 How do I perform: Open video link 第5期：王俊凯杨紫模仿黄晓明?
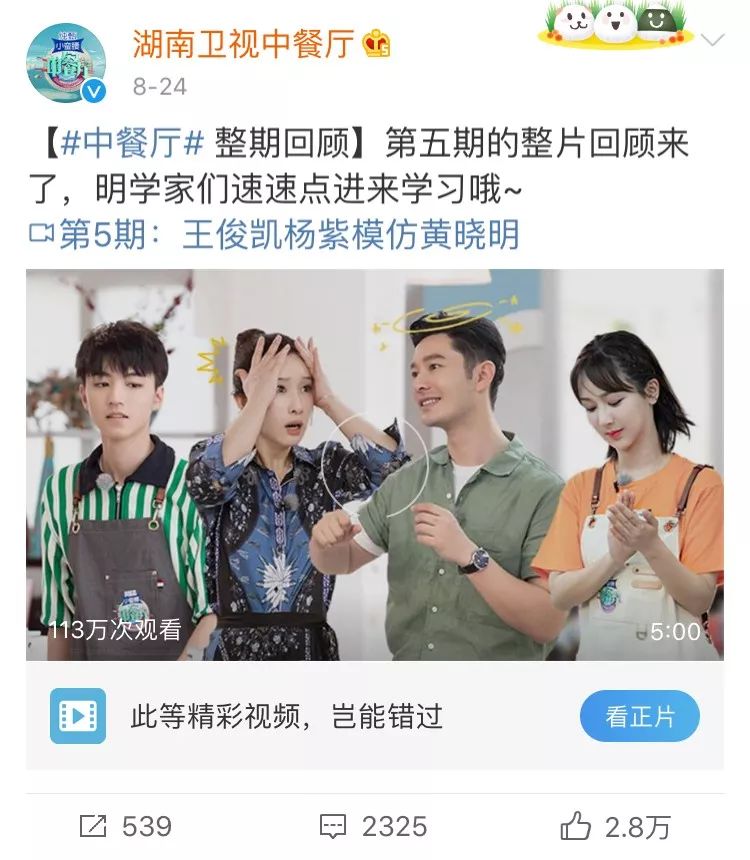point(275,235)
